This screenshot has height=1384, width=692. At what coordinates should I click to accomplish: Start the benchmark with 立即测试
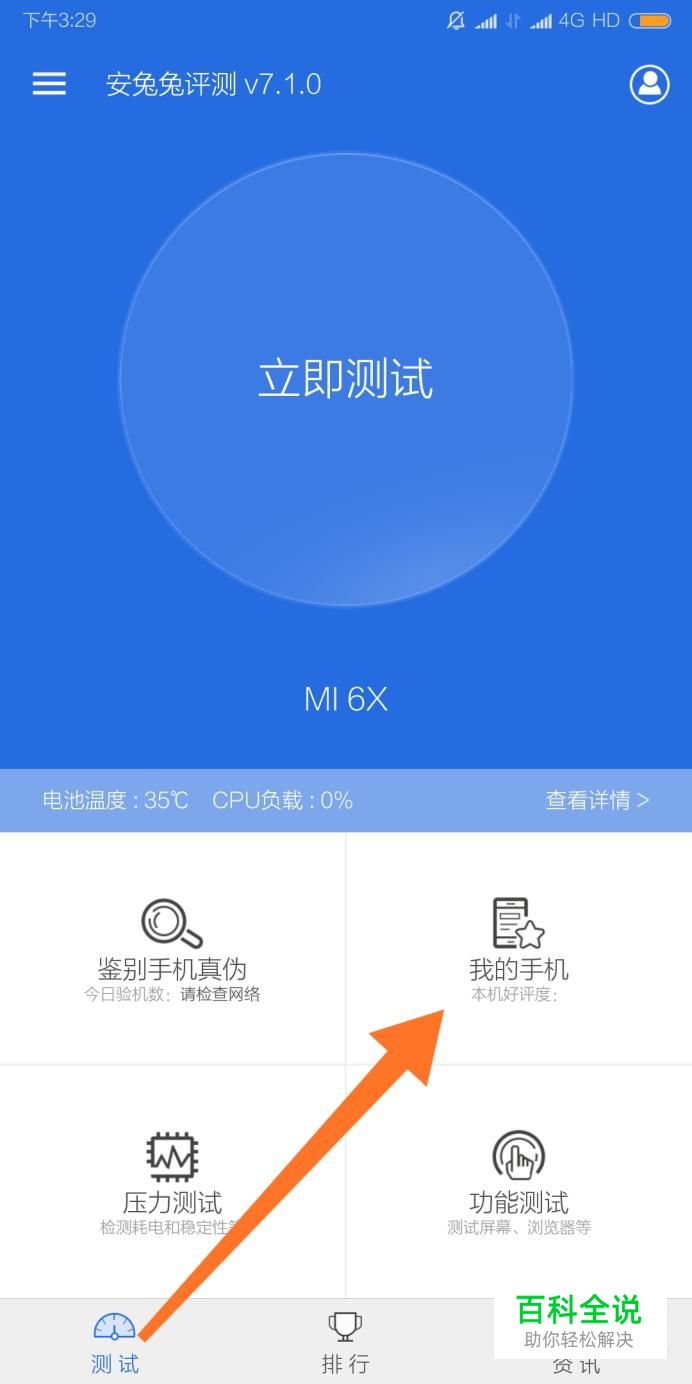[346, 380]
